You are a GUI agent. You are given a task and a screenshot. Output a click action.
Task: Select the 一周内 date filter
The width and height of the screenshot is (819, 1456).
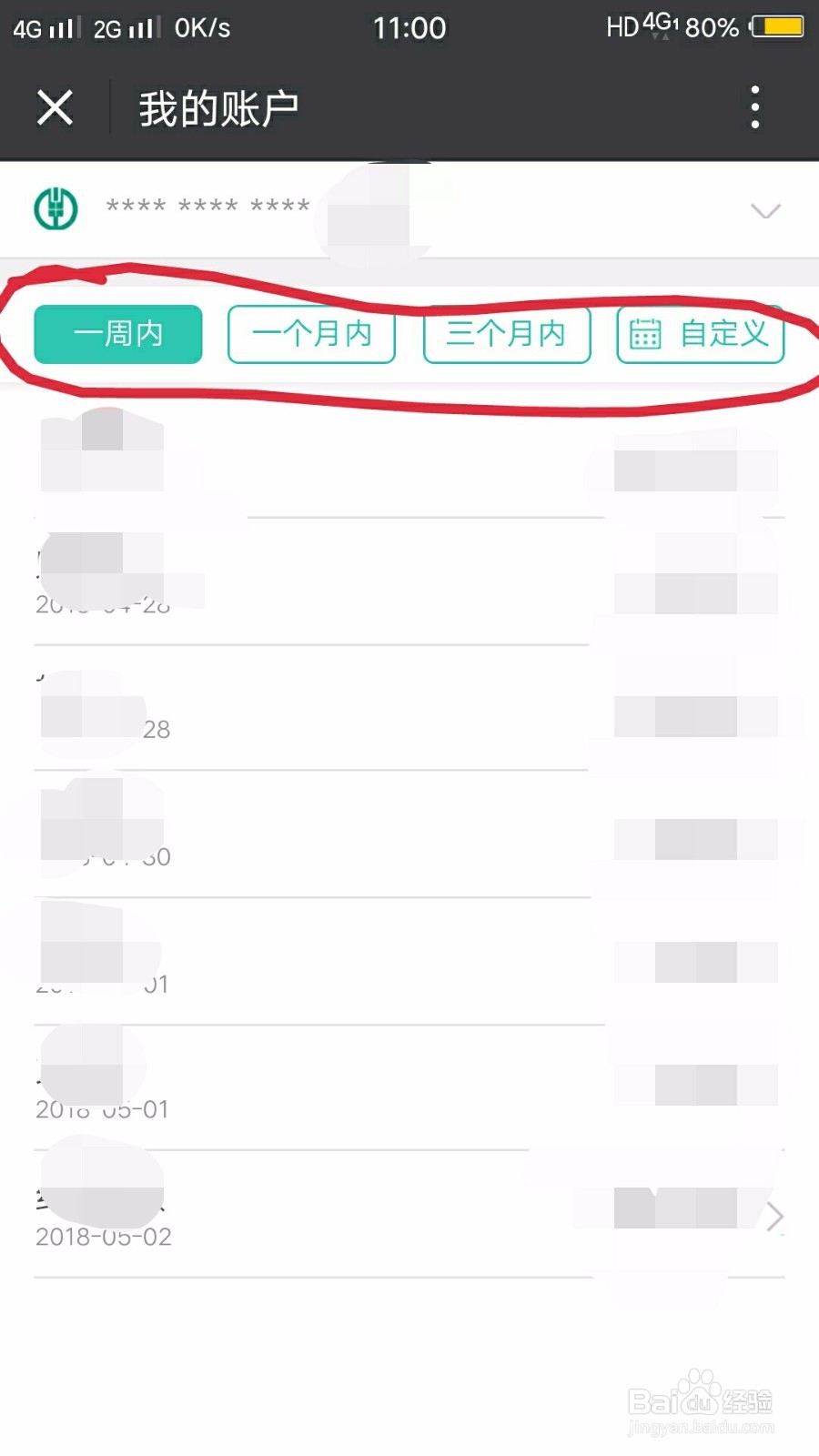click(x=117, y=335)
